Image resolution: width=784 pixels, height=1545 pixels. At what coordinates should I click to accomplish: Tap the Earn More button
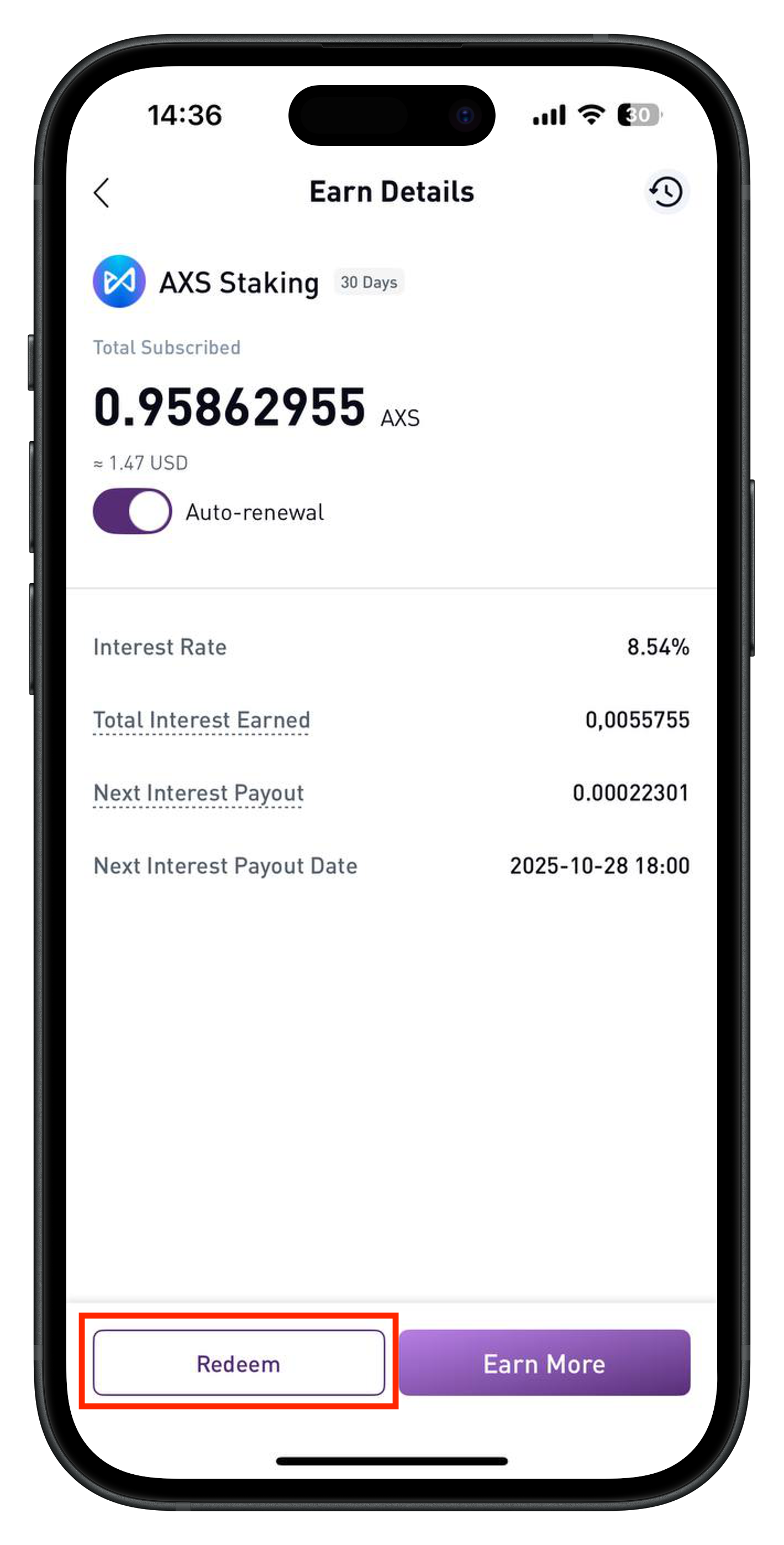pyautogui.click(x=544, y=1363)
